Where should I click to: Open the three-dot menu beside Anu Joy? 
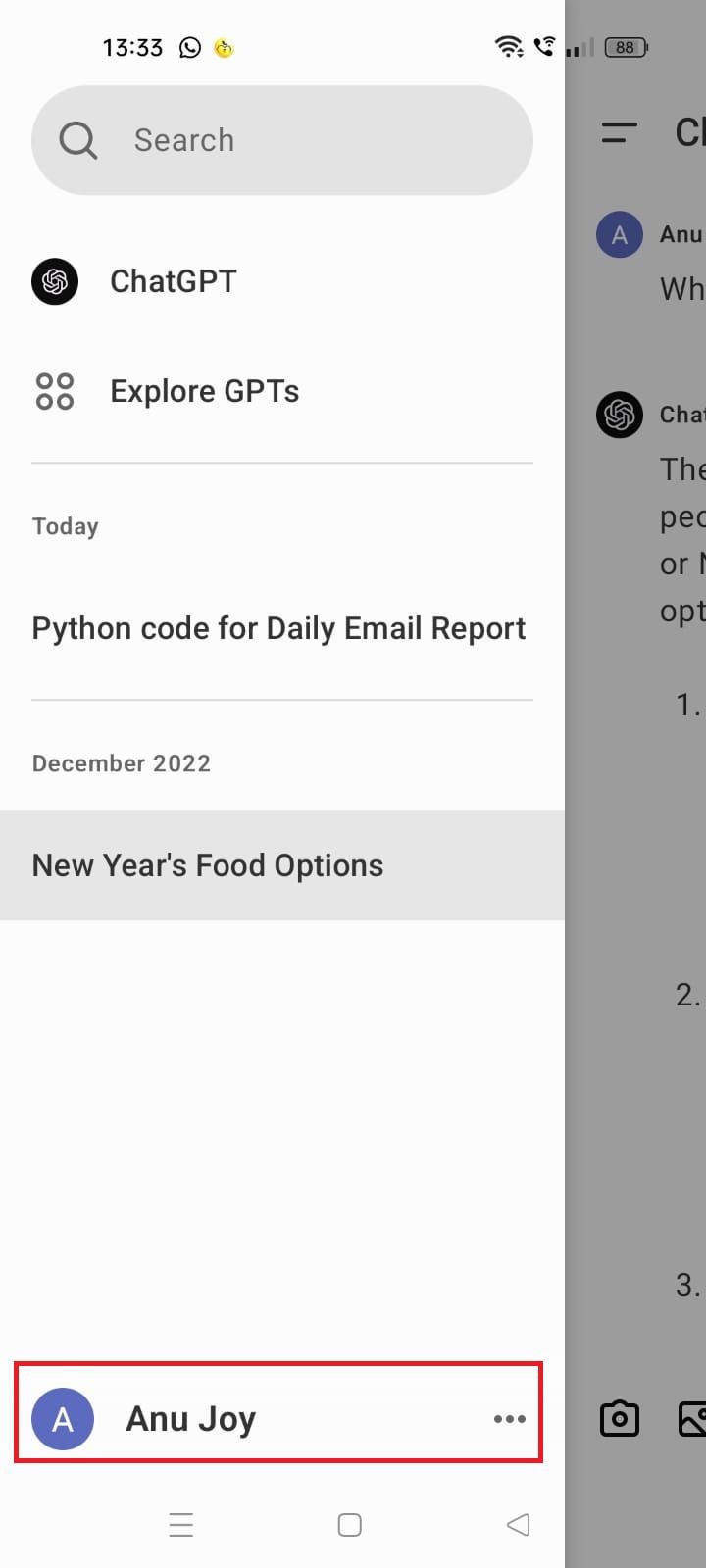tap(510, 1418)
